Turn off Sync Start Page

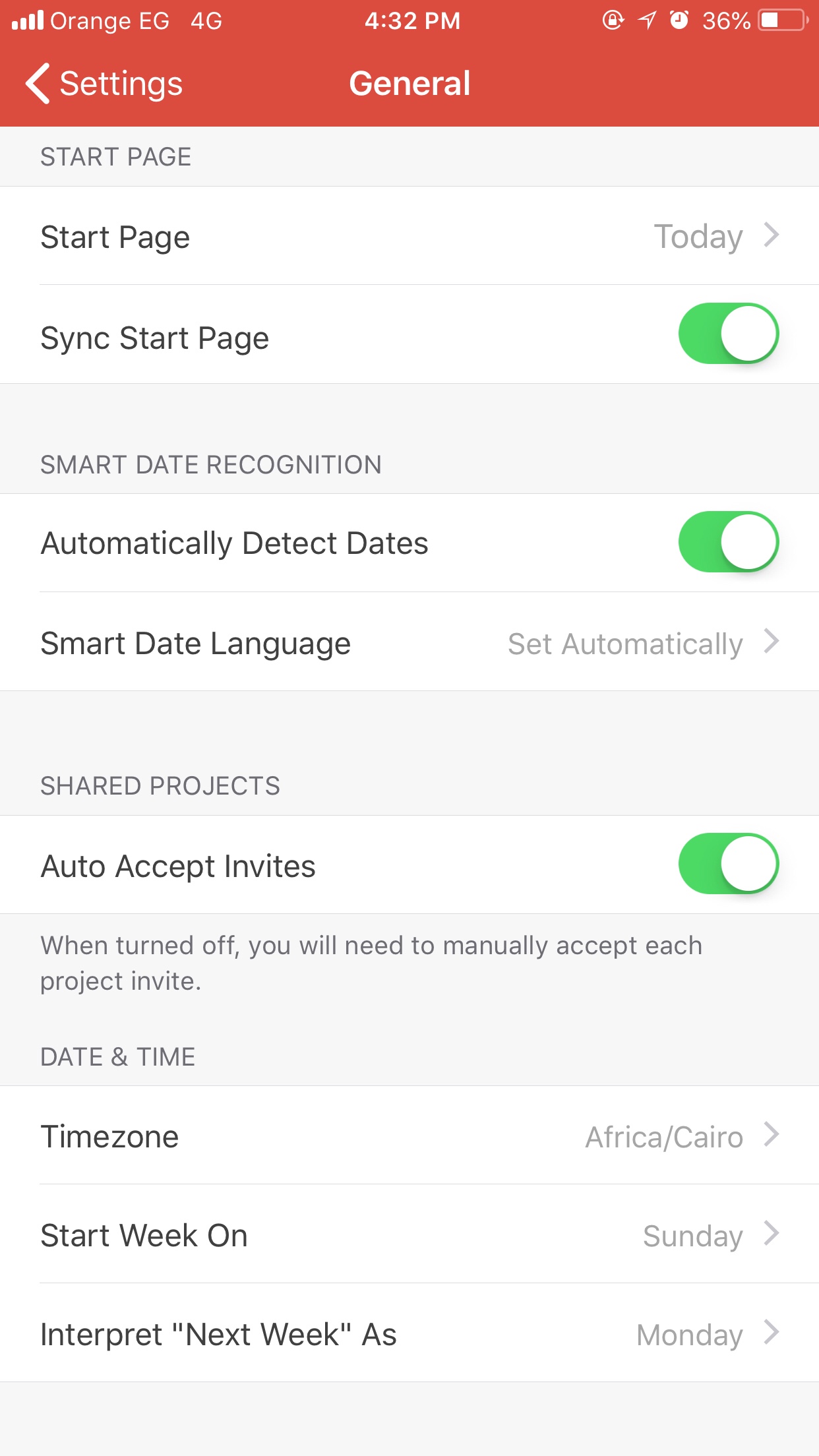728,334
